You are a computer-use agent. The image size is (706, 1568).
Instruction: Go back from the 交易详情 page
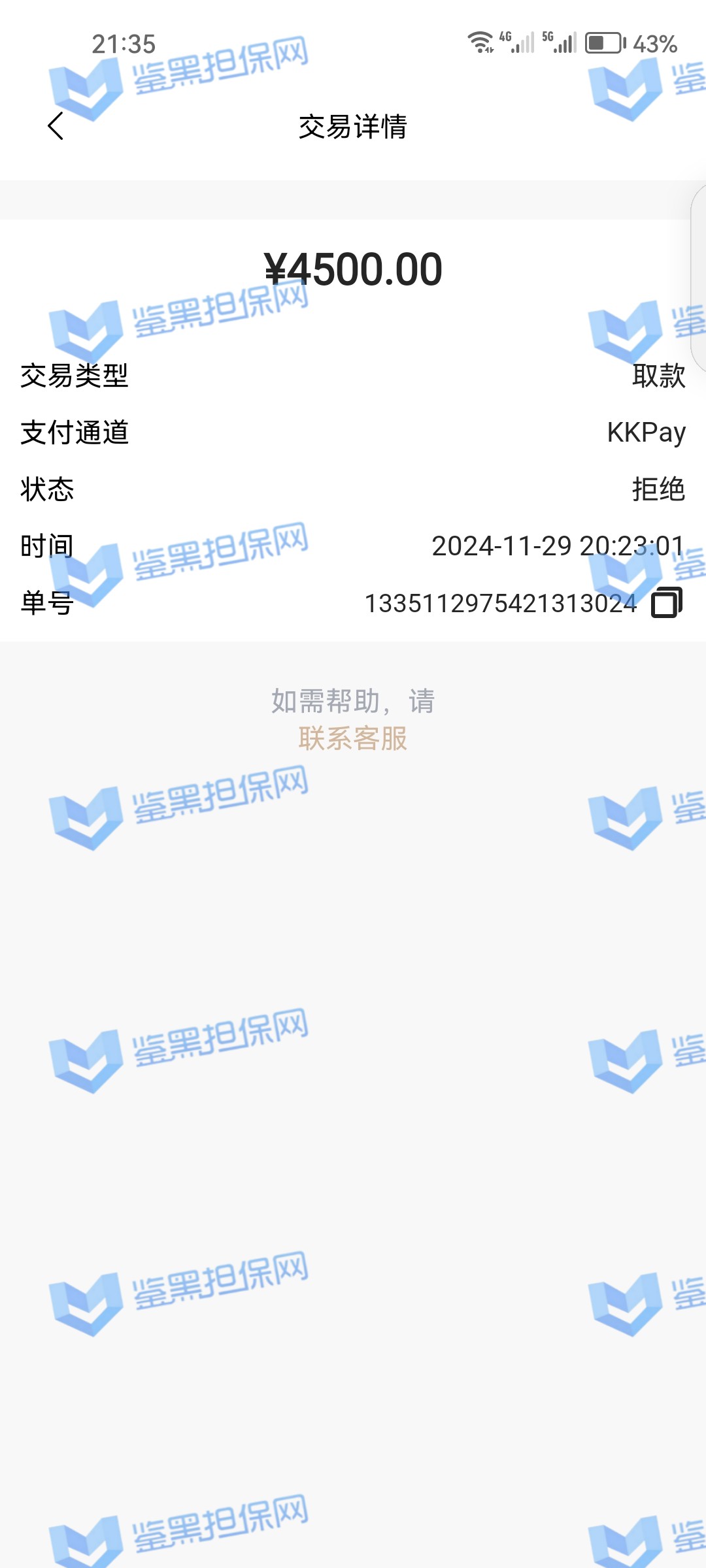point(56,125)
